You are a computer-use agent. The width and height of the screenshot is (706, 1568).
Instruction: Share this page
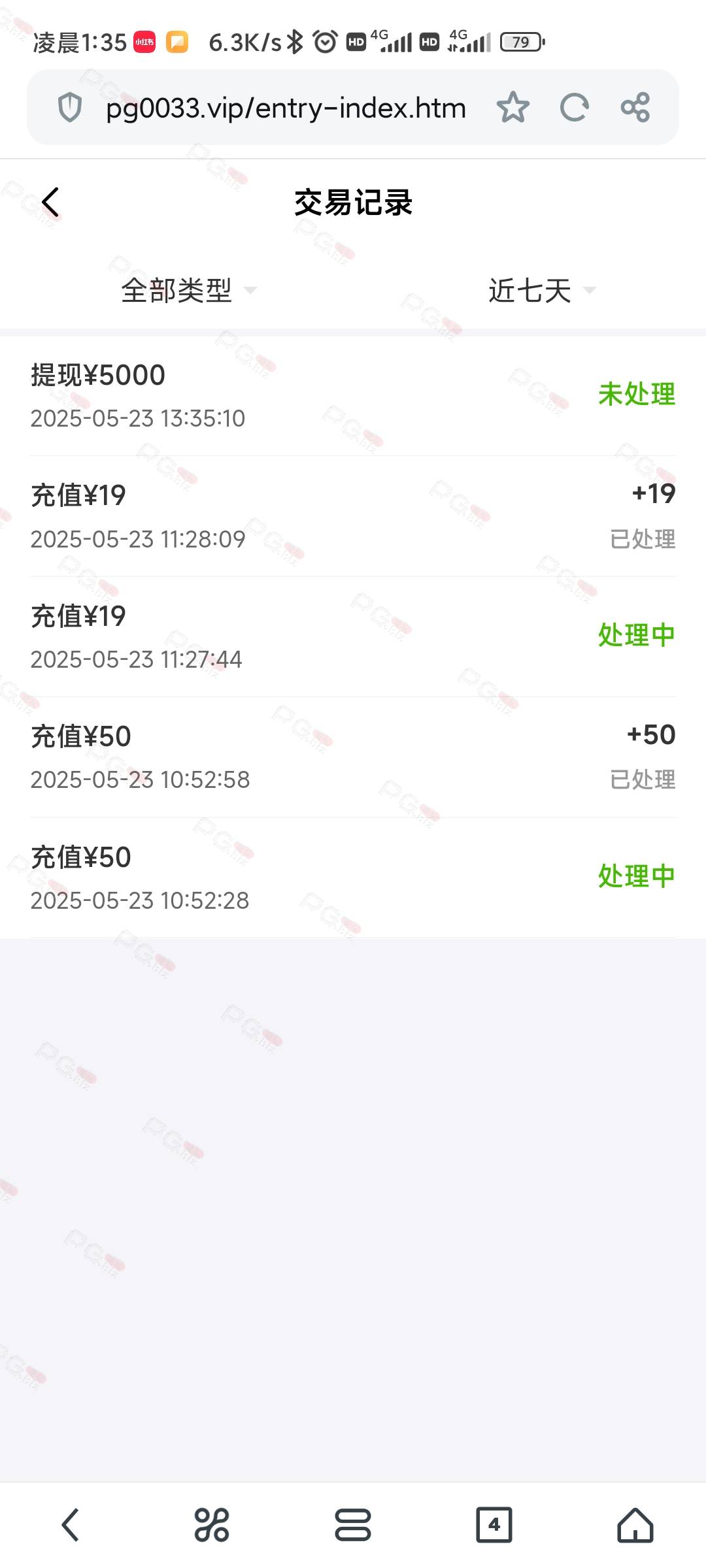635,107
